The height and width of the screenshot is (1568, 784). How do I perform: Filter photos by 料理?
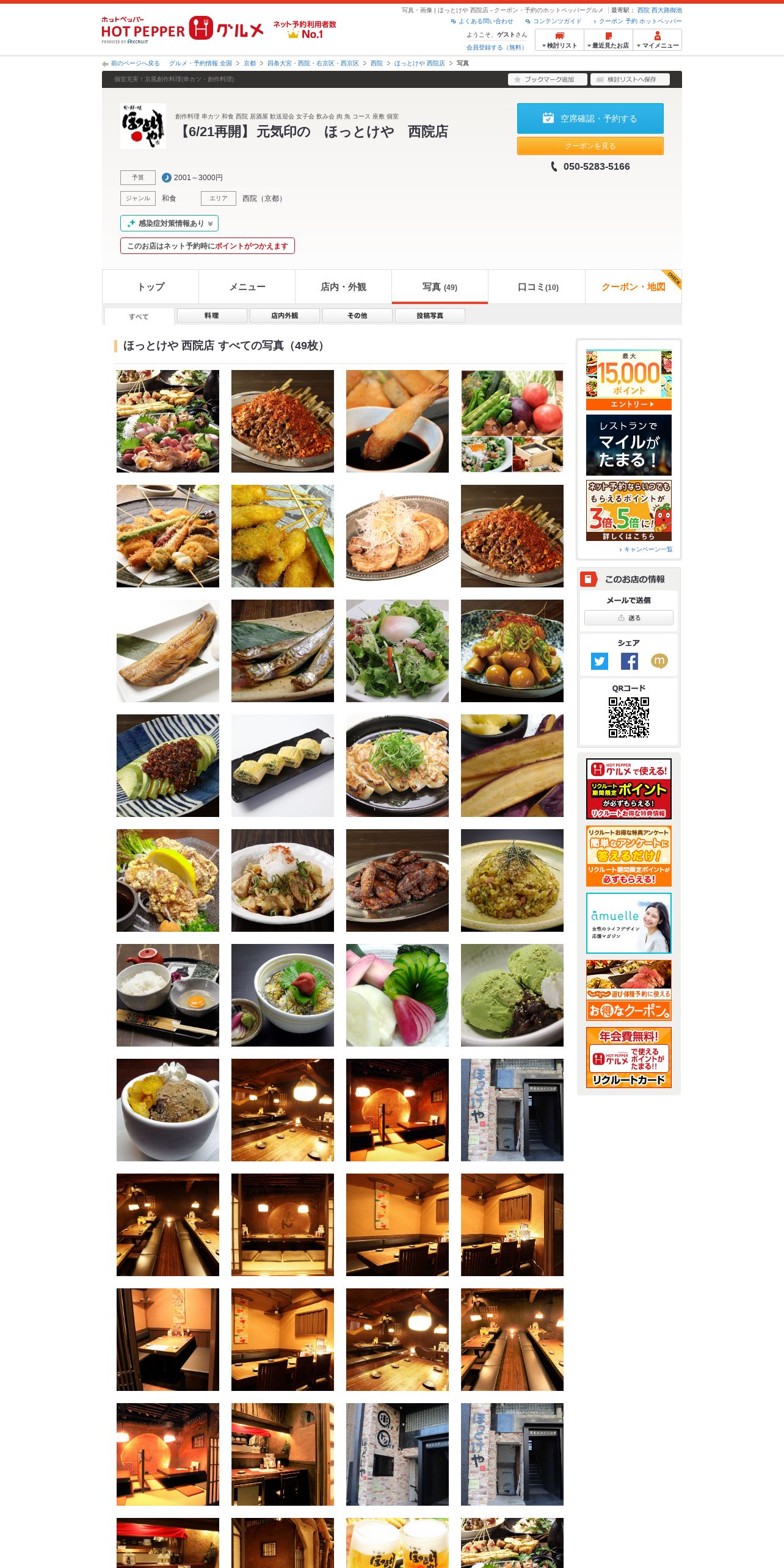212,316
